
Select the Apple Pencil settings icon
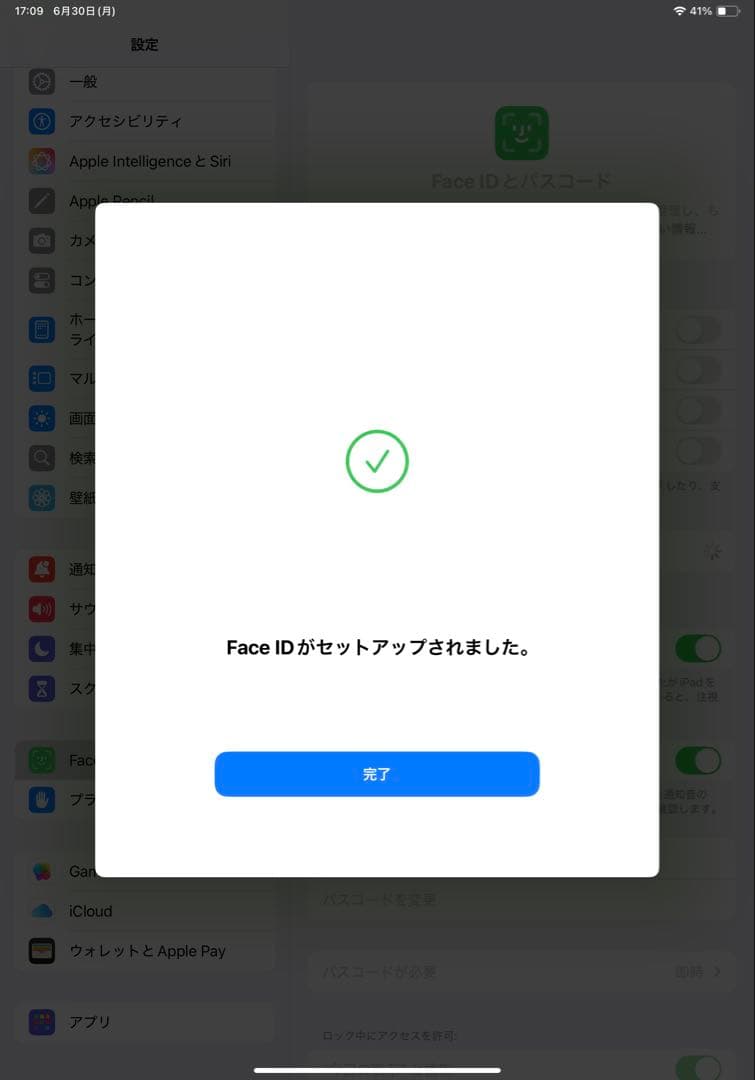coord(41,200)
